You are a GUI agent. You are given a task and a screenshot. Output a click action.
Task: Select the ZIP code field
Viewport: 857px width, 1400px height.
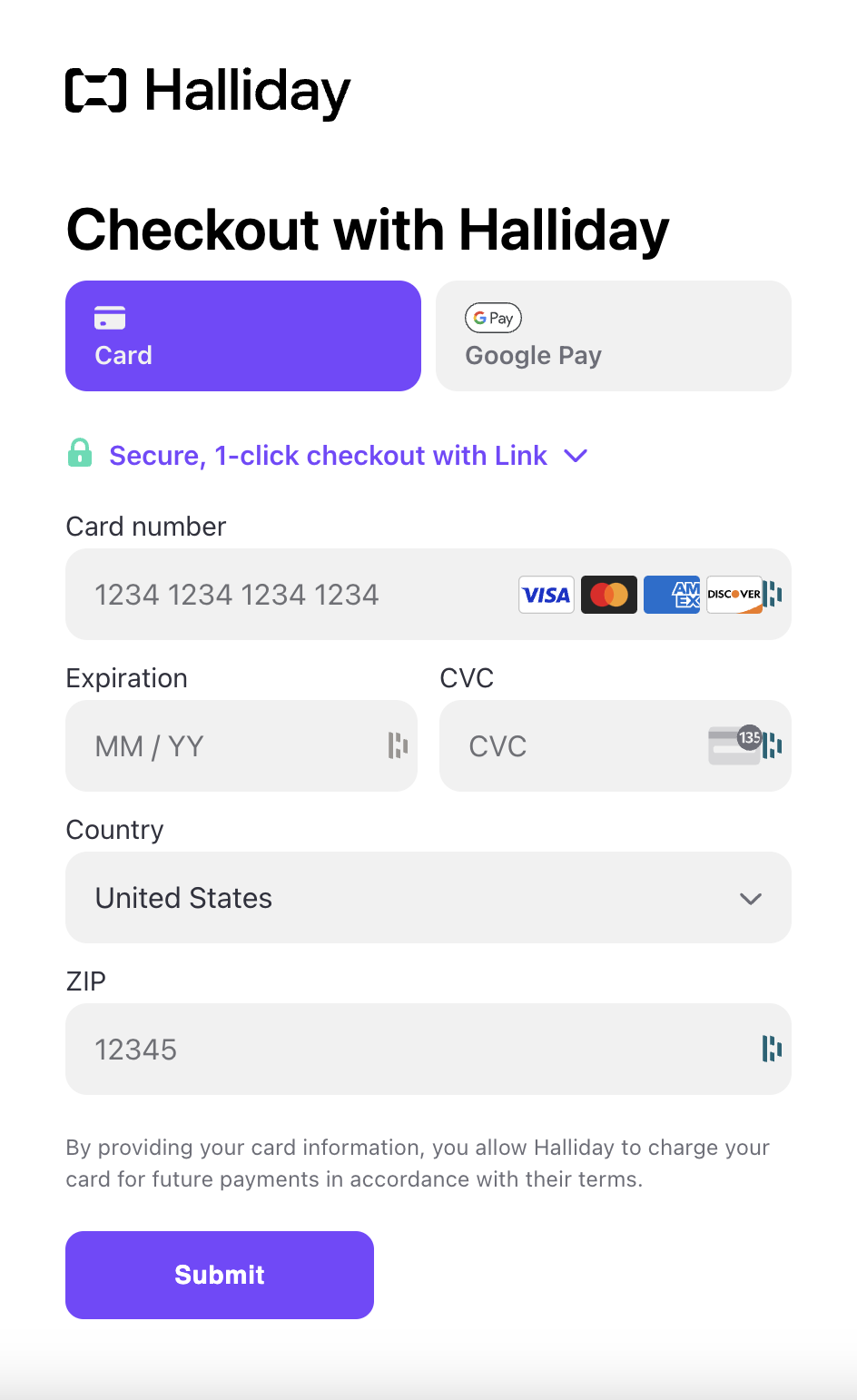point(409,1050)
